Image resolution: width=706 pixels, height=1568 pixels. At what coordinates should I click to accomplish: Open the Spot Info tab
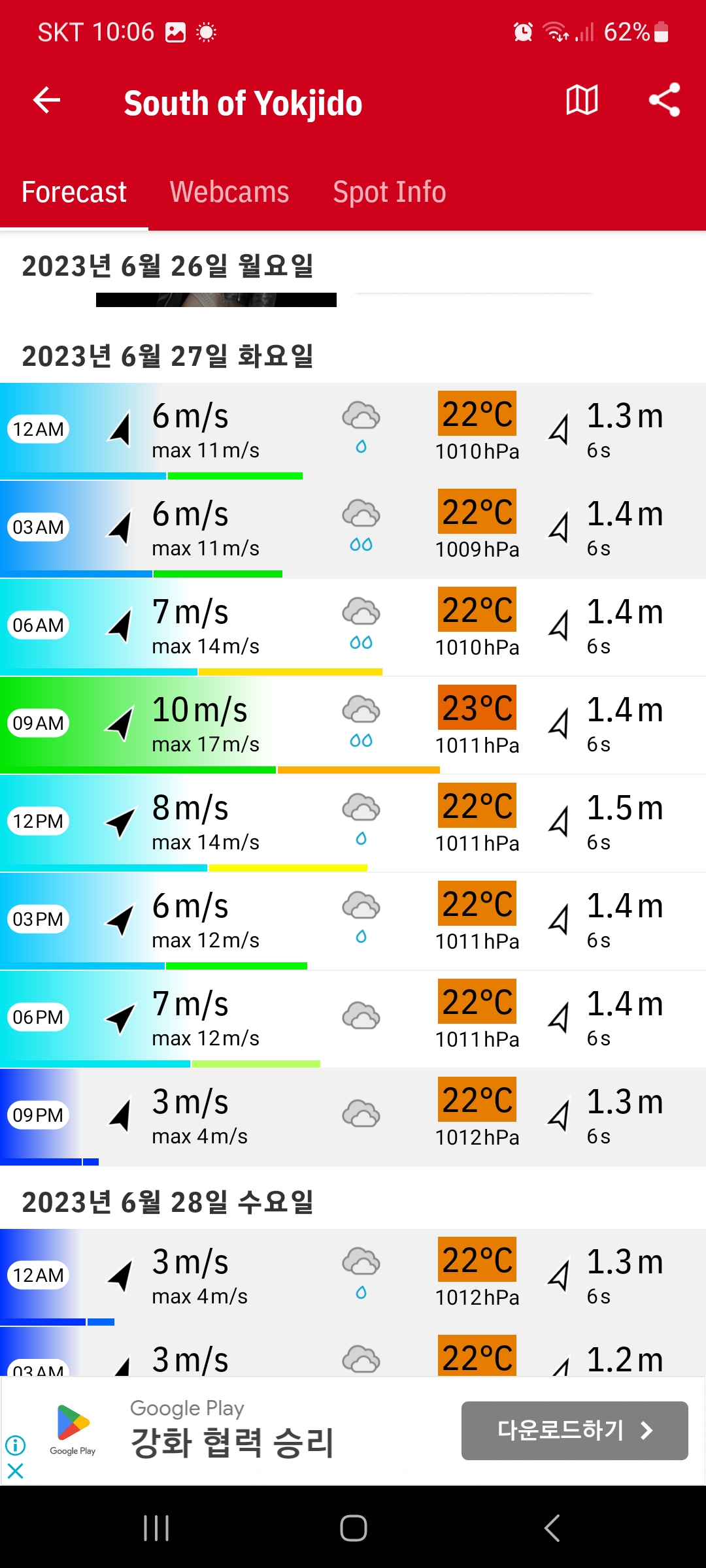pos(390,192)
